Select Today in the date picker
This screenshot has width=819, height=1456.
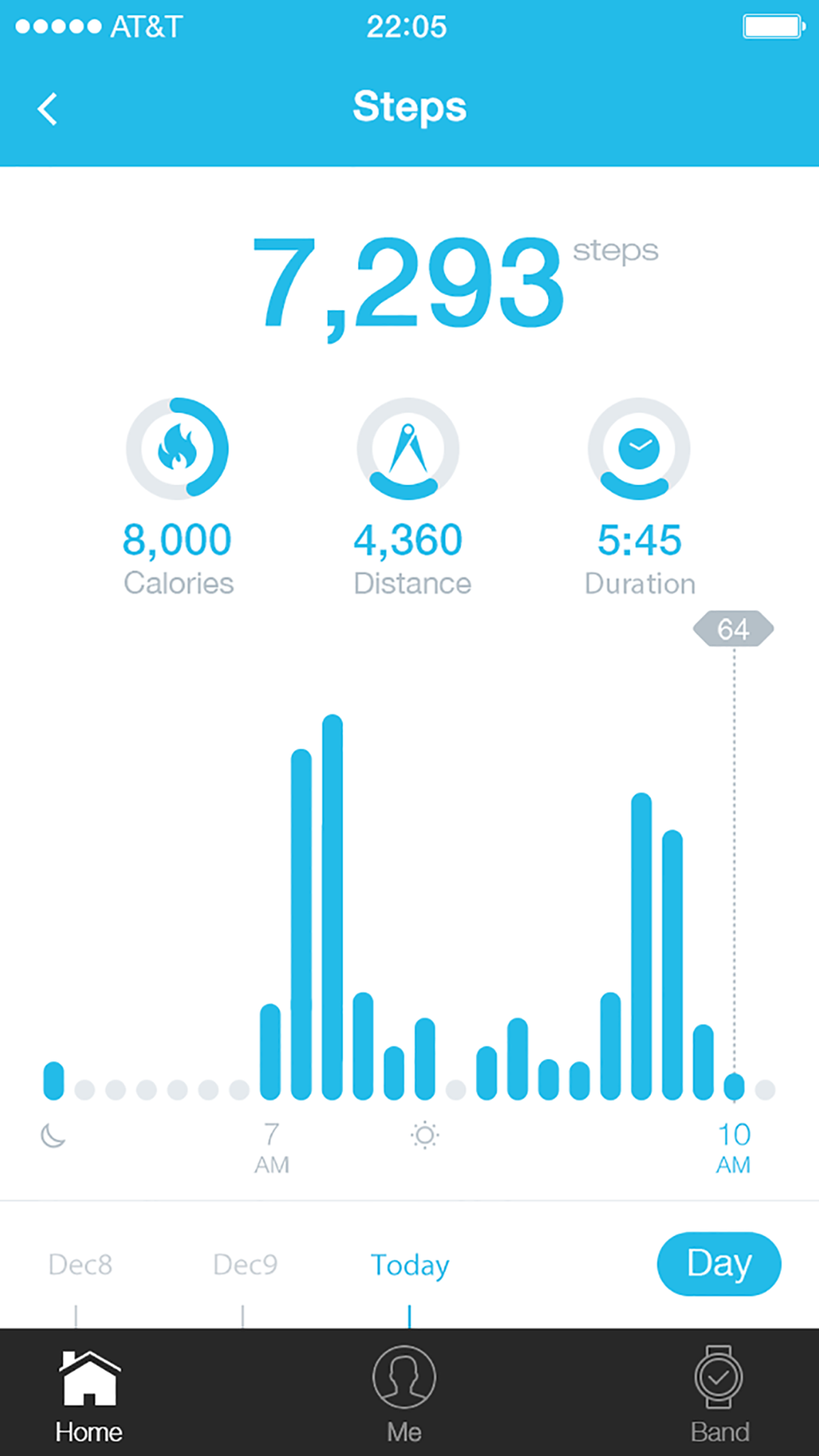pos(409,1264)
